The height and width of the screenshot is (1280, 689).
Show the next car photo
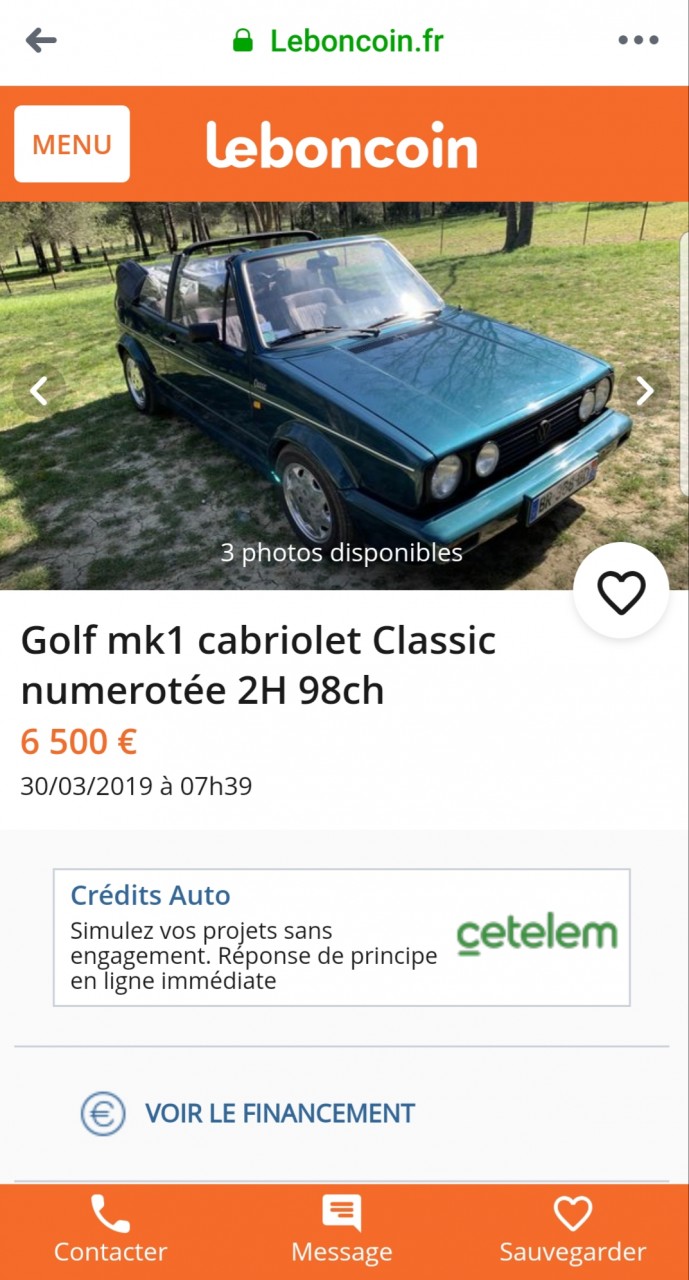645,390
